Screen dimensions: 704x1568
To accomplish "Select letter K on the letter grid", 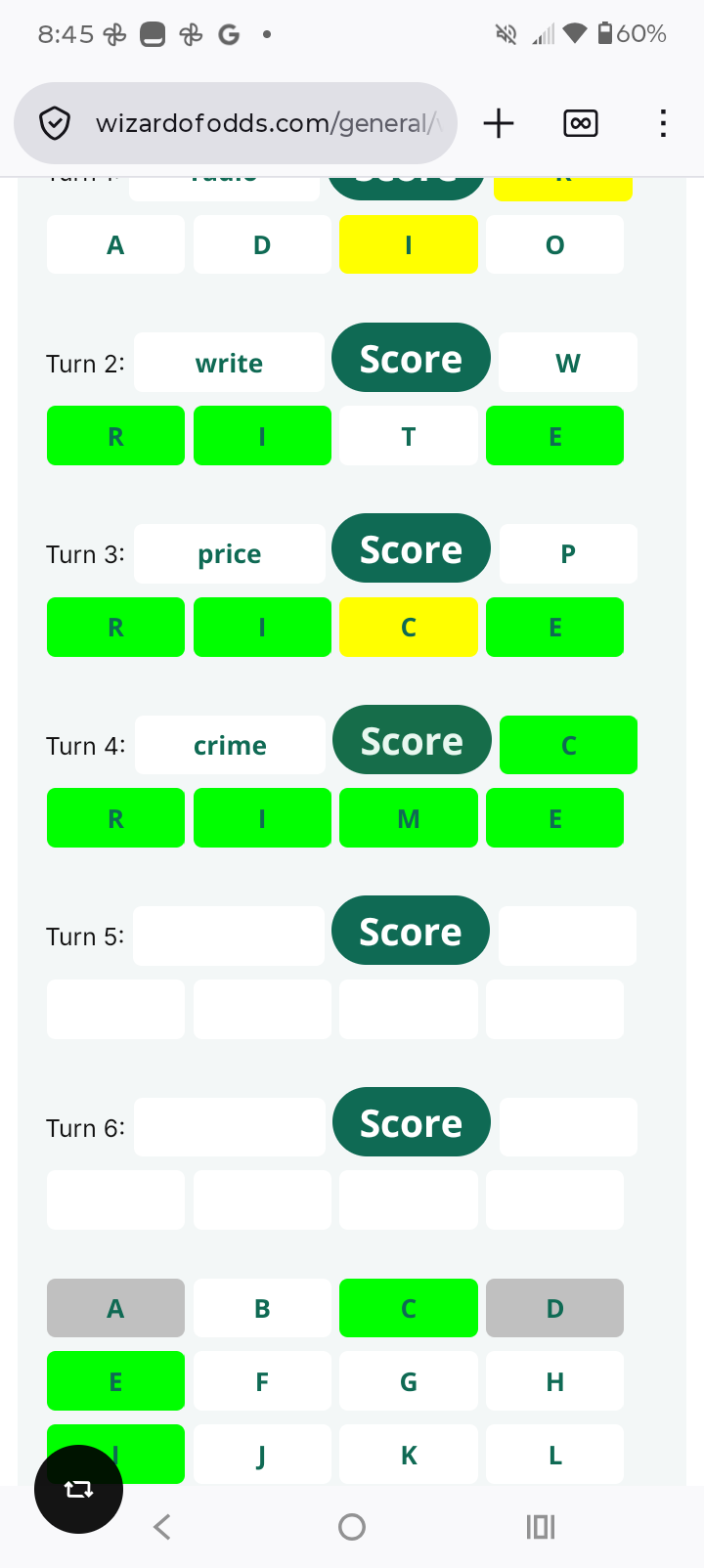I will [x=409, y=1455].
